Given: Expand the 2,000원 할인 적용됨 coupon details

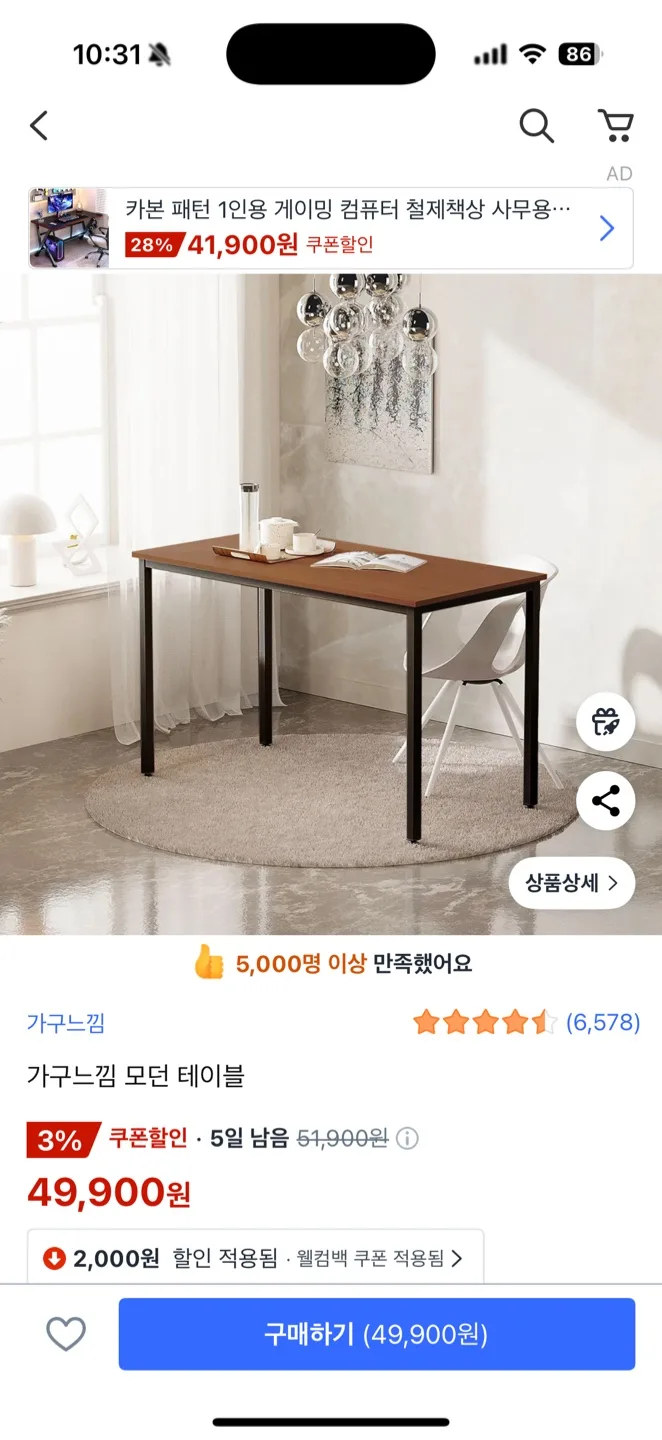Looking at the screenshot, I should point(255,1258).
